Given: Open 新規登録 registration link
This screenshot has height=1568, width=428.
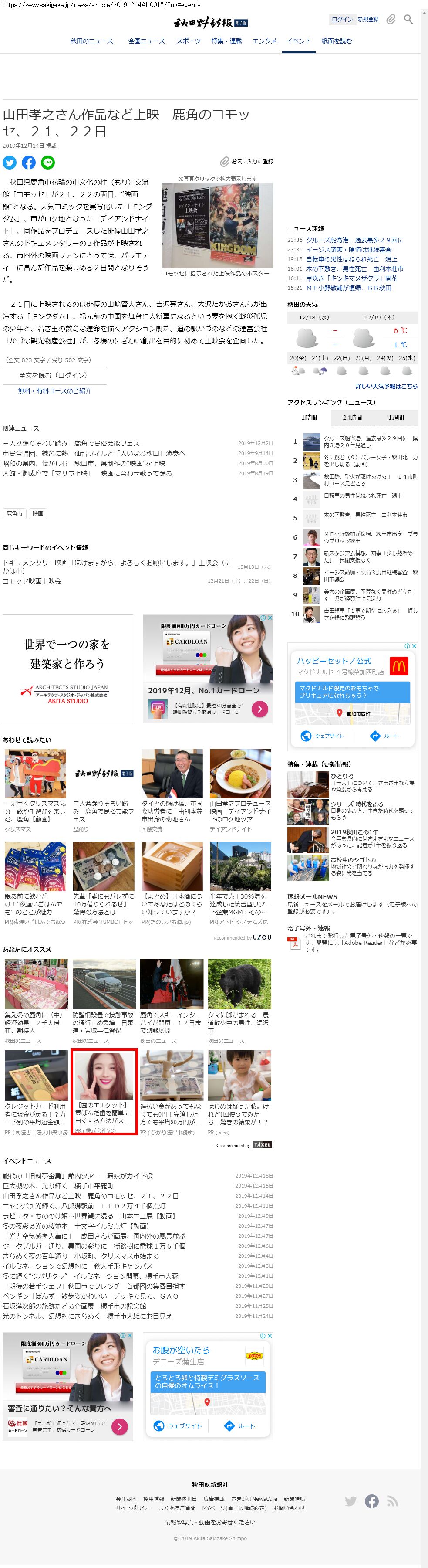Looking at the screenshot, I should 368,20.
